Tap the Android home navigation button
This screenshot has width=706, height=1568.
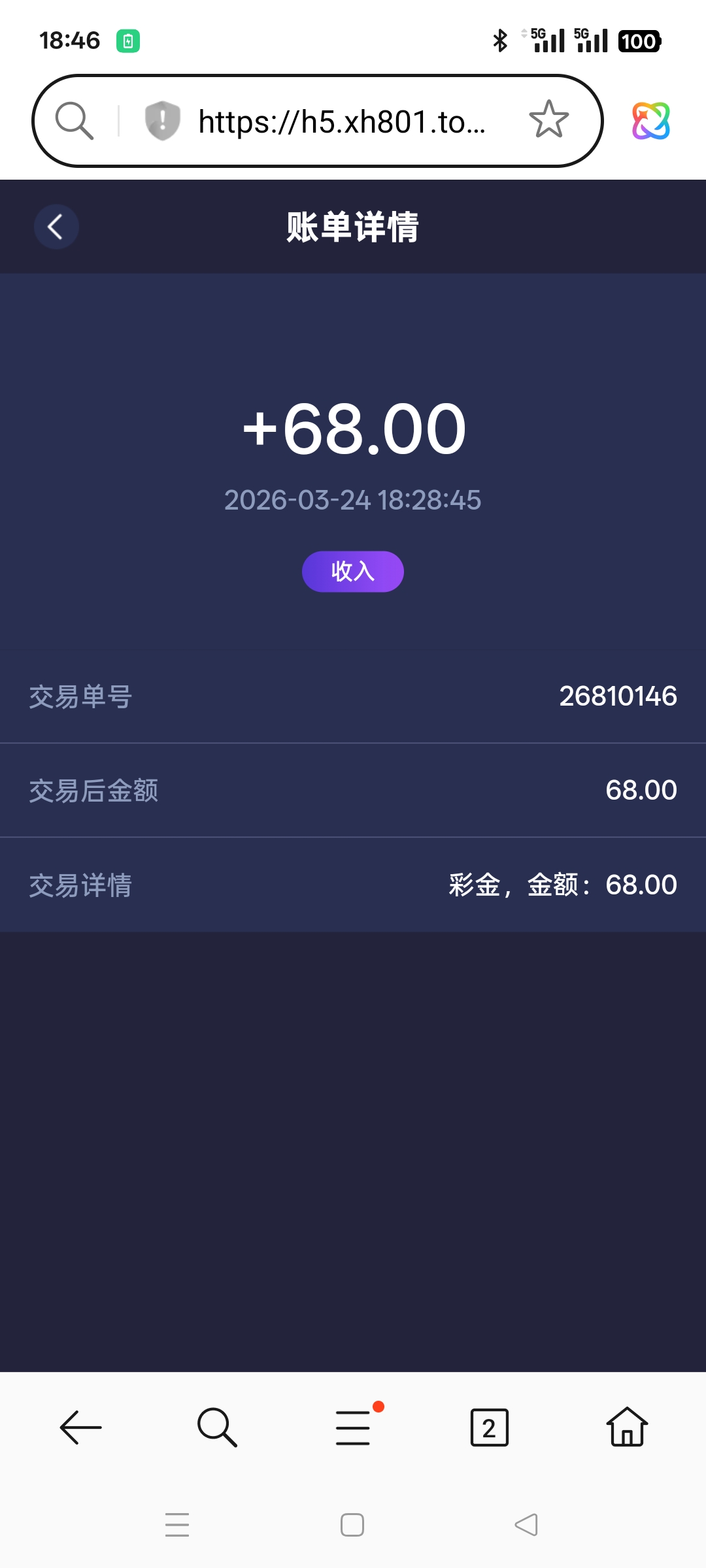click(x=352, y=1524)
